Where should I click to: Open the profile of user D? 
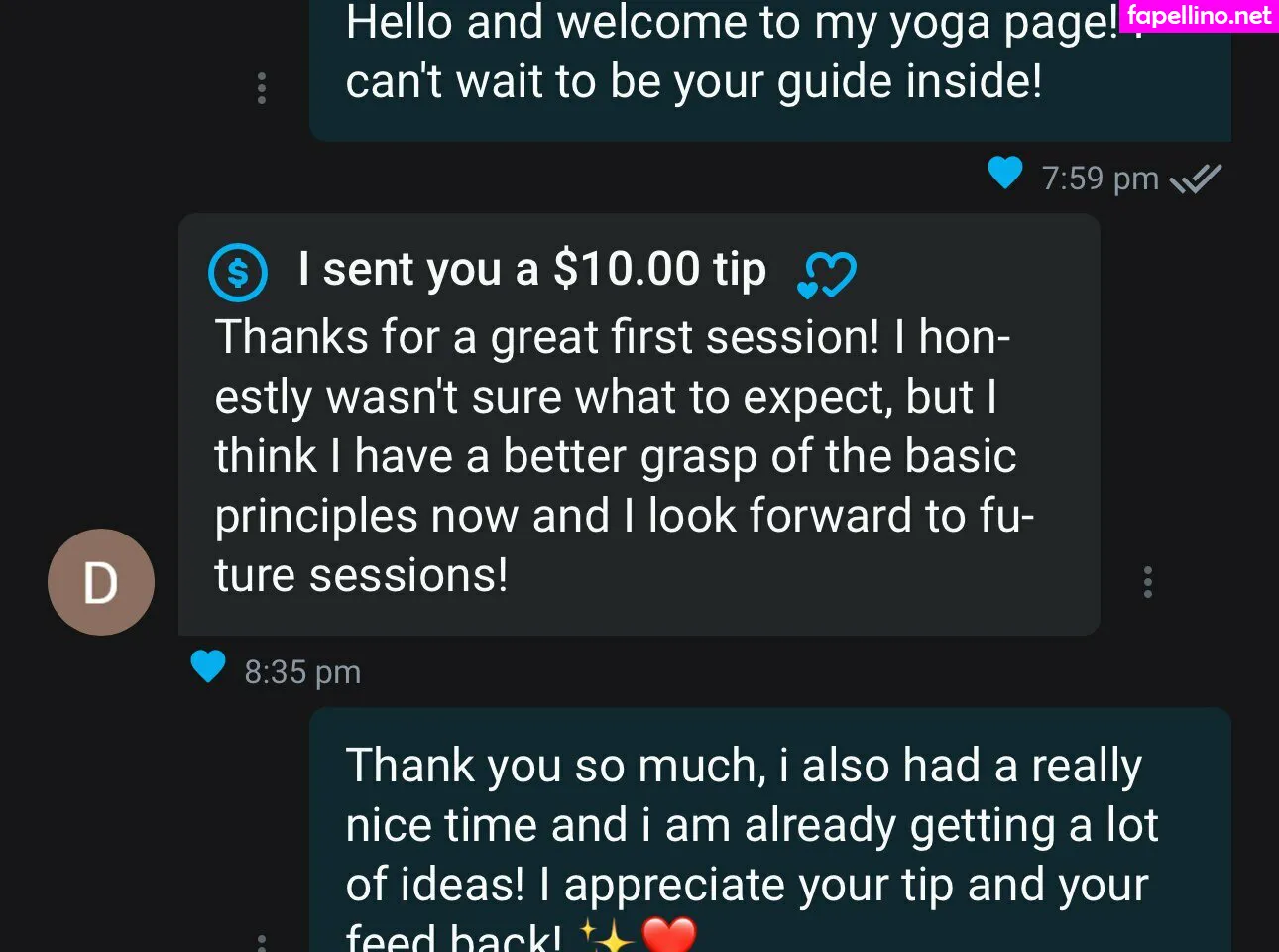tap(101, 582)
